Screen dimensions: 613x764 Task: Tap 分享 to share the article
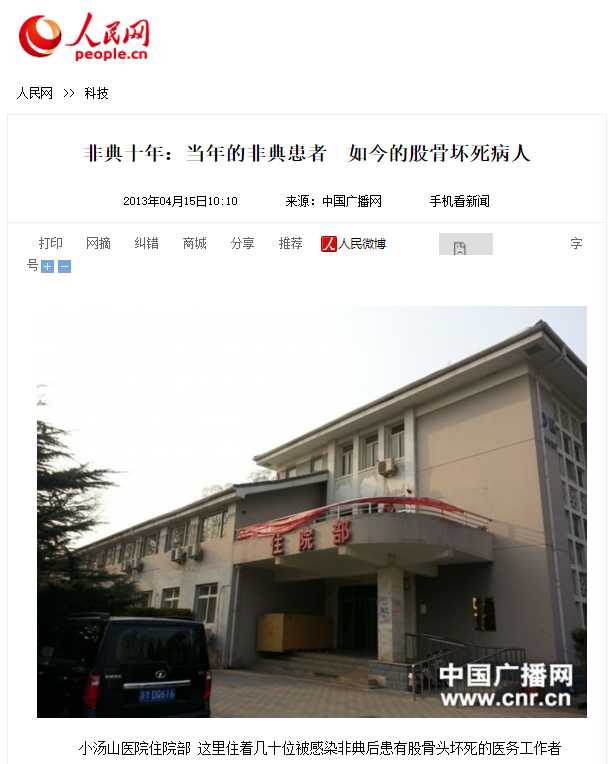point(242,243)
